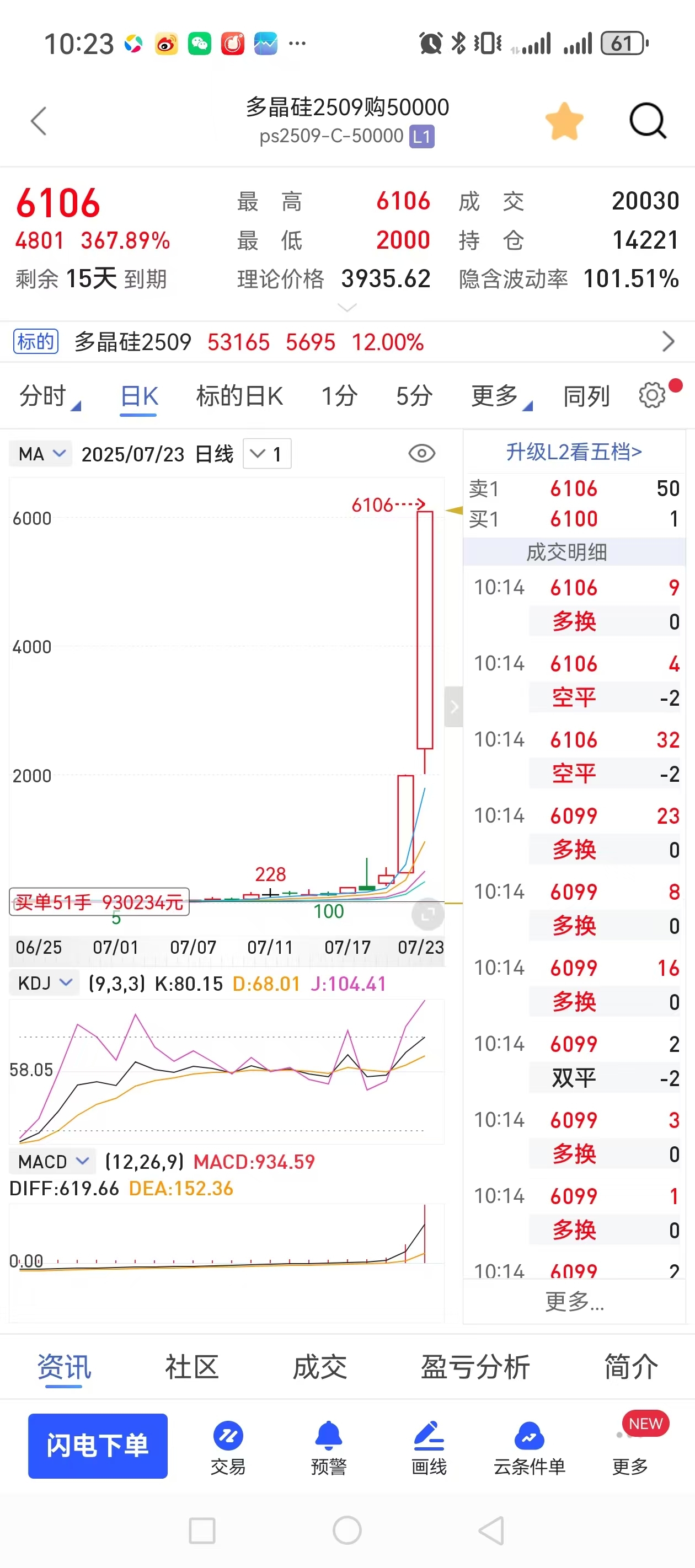Image resolution: width=695 pixels, height=1568 pixels.
Task: Toggle chart visibility with the eye icon
Action: (422, 454)
